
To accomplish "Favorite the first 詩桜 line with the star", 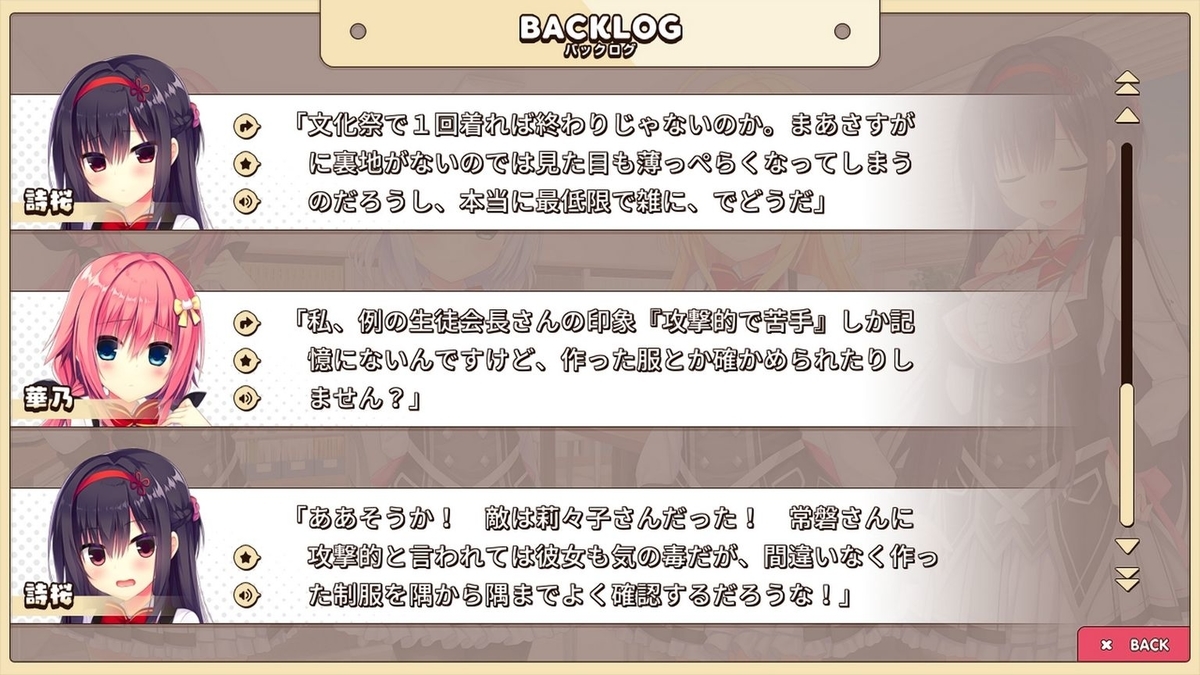I will click(x=246, y=162).
